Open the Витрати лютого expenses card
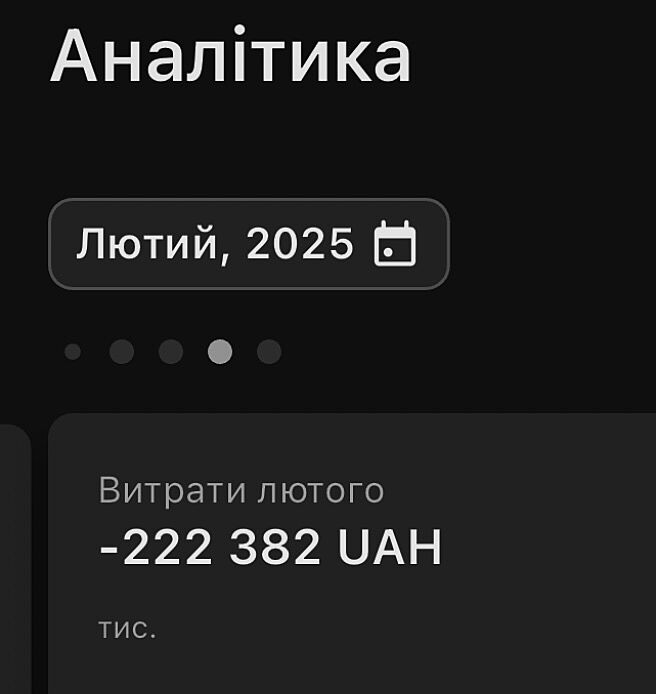The height and width of the screenshot is (694, 656). coord(350,550)
